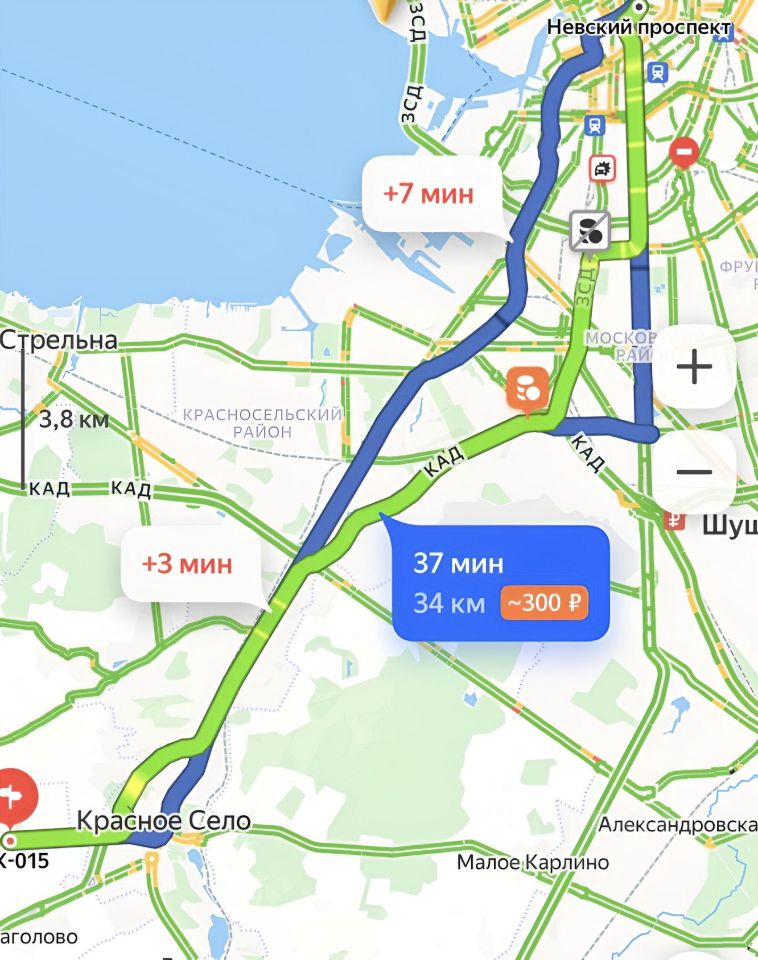
Task: Select the +7 мин alternative route
Action: (x=429, y=194)
